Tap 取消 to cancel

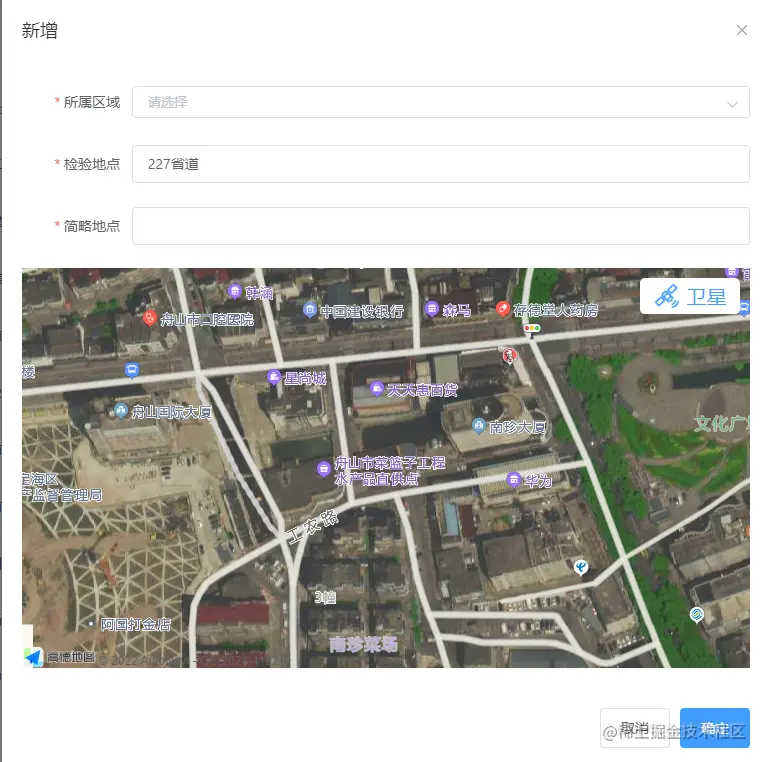[x=634, y=728]
